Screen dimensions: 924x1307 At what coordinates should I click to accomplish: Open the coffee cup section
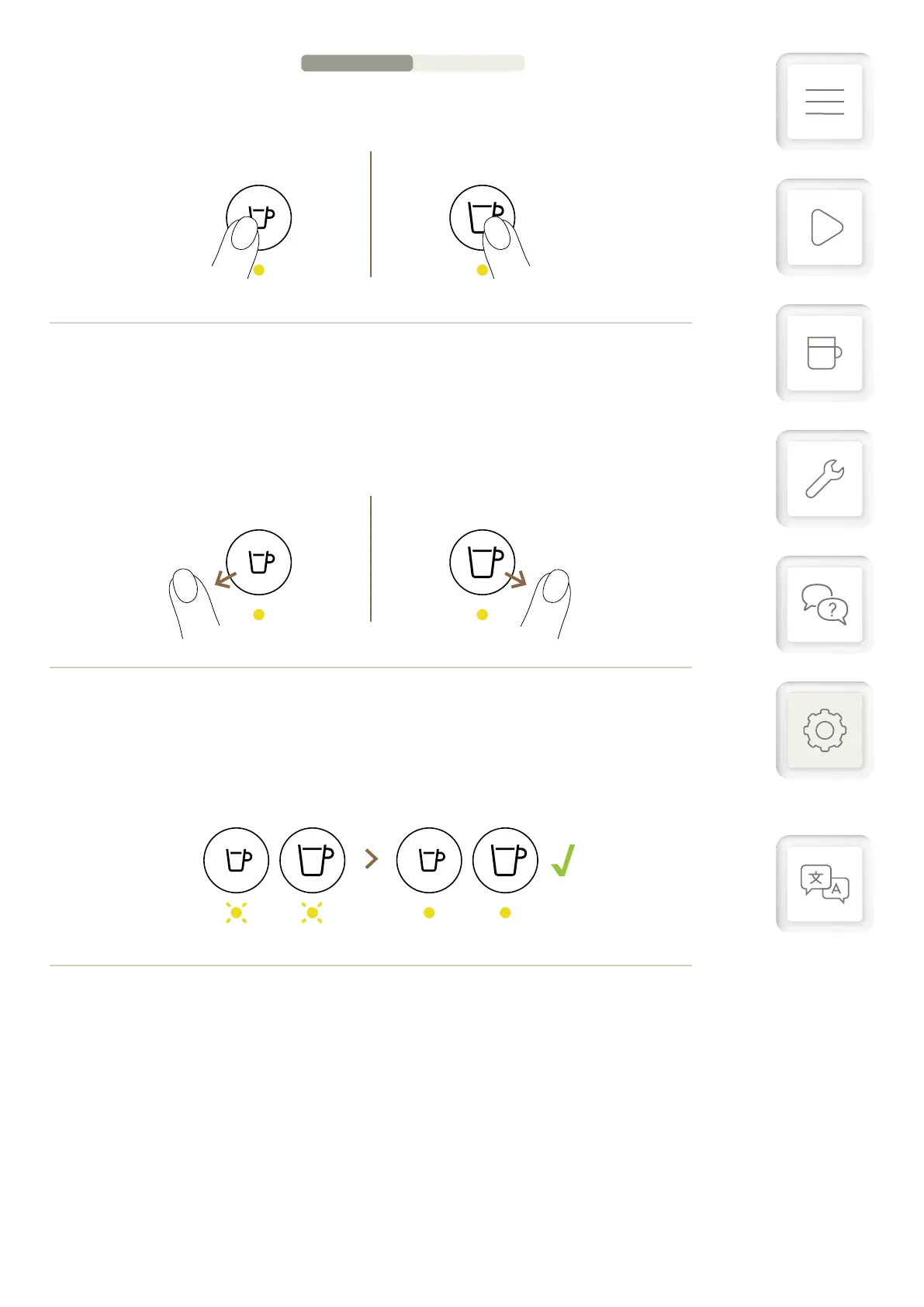tap(824, 353)
